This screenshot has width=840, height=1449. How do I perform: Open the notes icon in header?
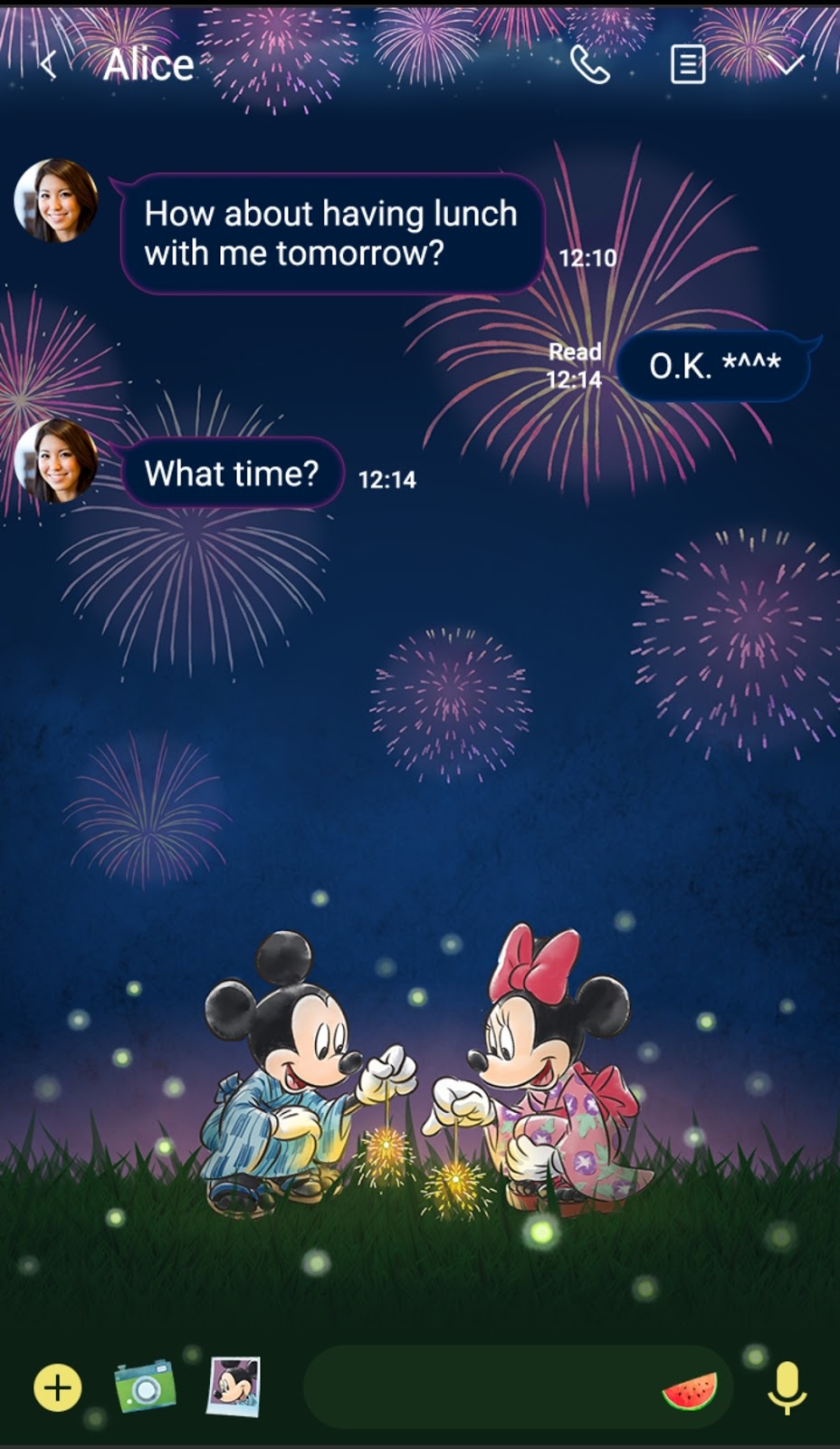click(x=688, y=65)
